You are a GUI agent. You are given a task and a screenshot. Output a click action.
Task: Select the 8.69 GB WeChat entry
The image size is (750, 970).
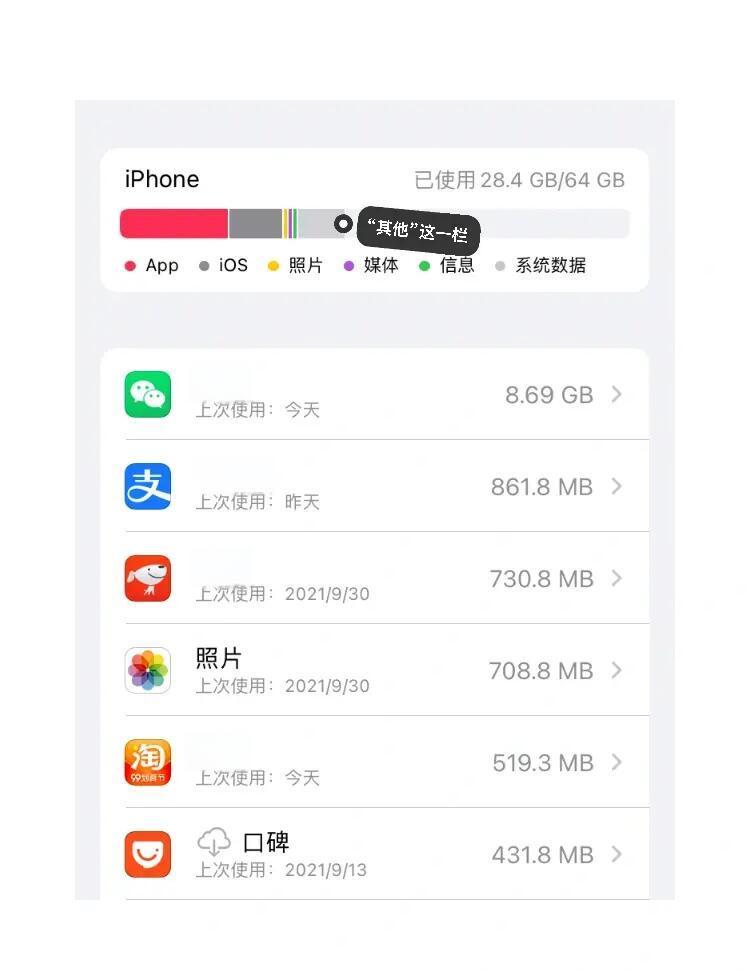tap(548, 394)
